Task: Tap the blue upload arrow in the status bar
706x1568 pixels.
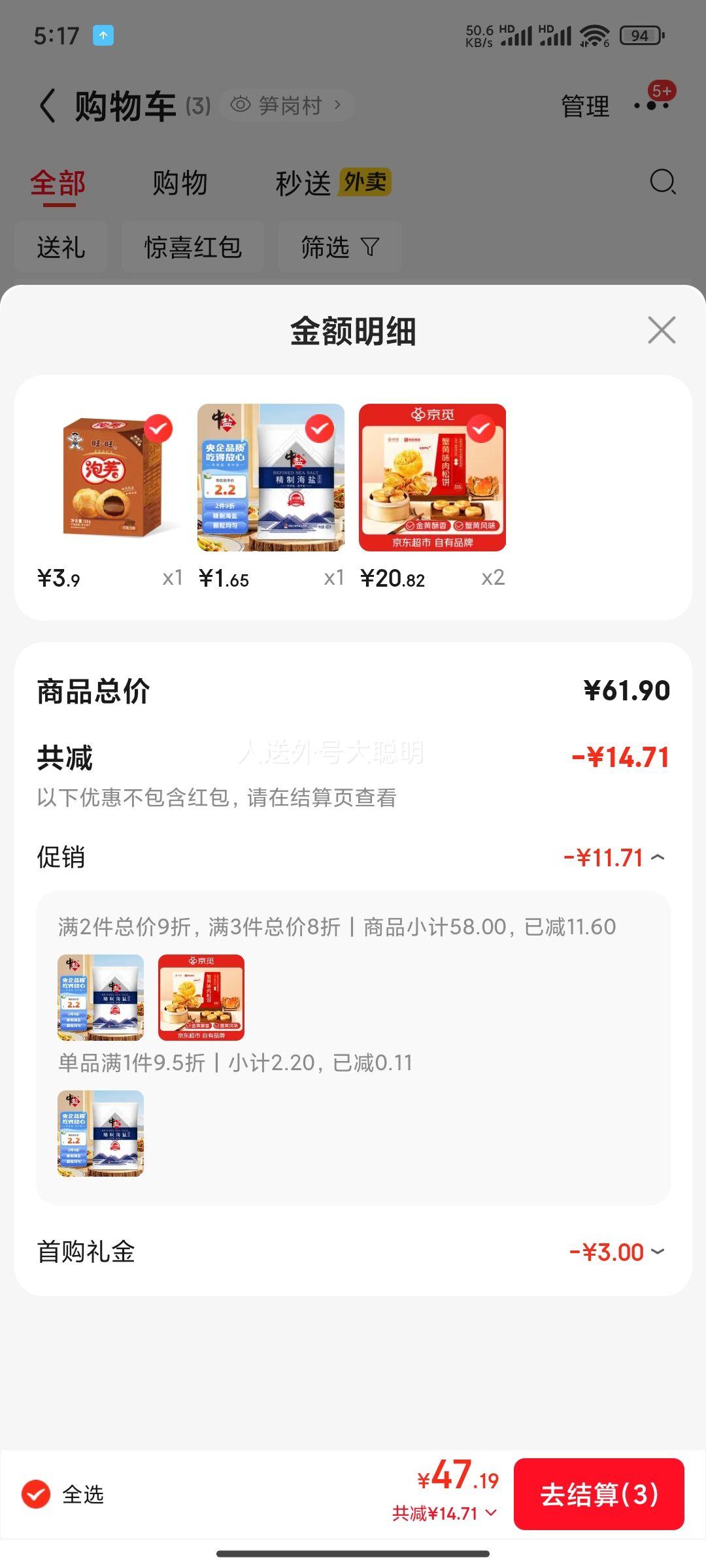Action: tap(105, 36)
